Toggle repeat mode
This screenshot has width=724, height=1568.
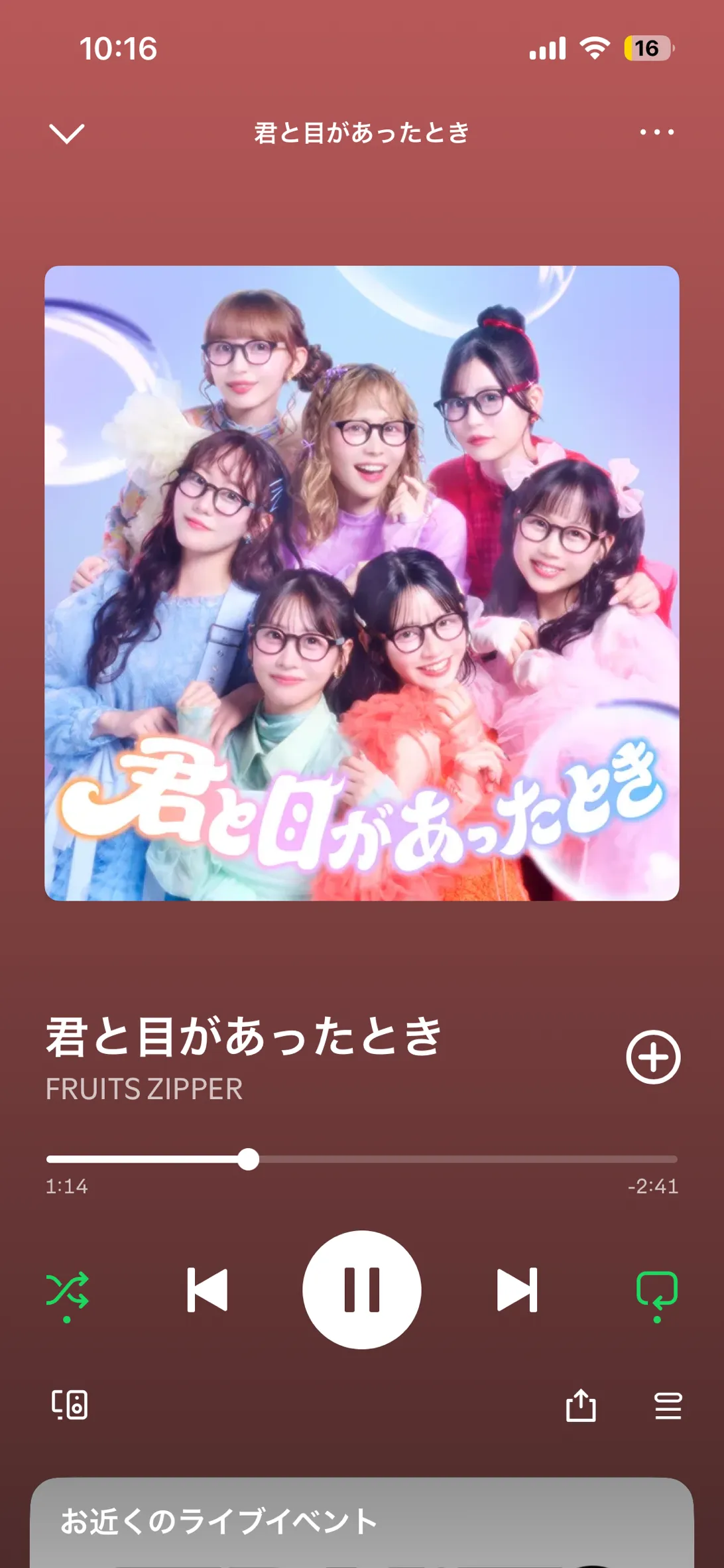coord(656,1291)
